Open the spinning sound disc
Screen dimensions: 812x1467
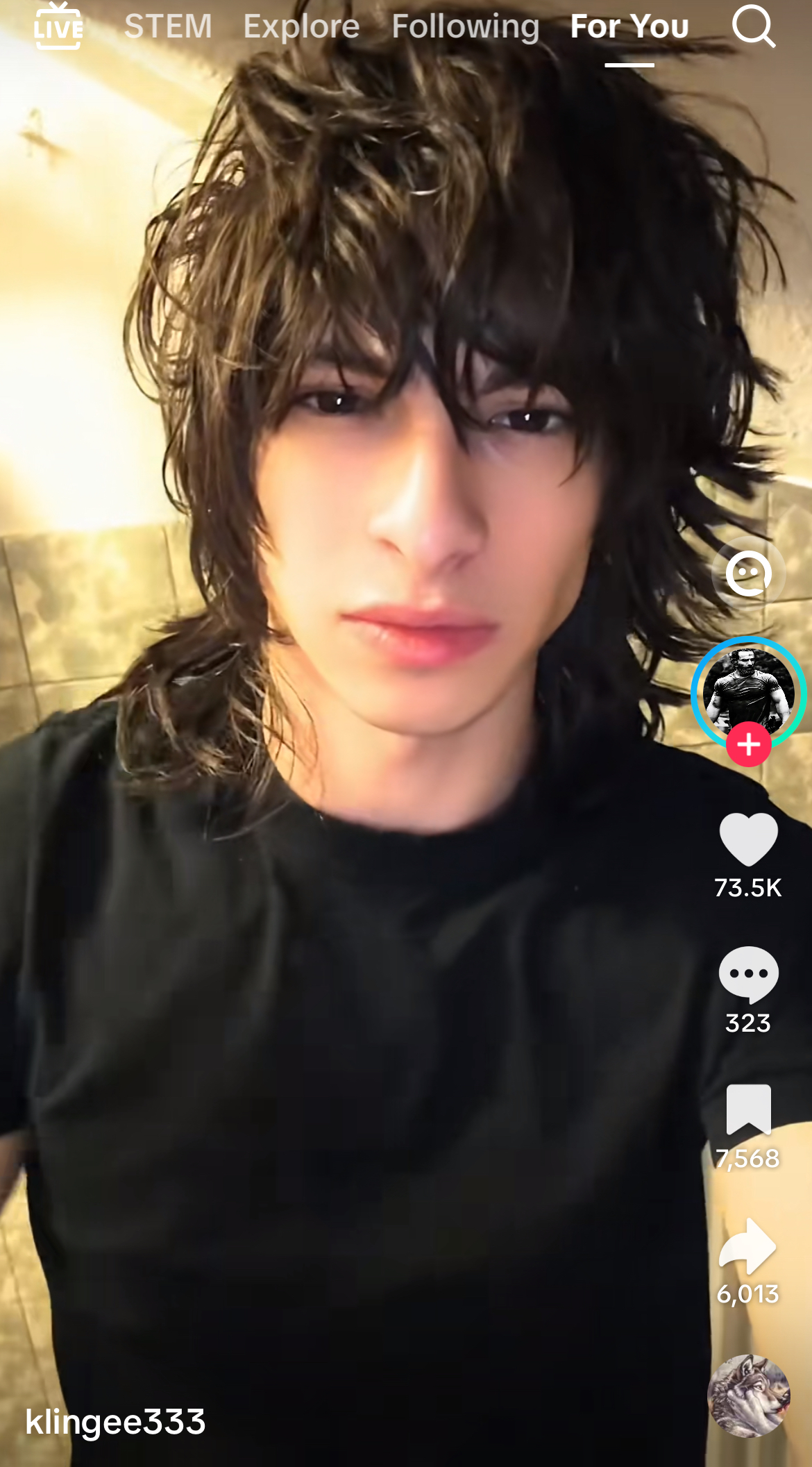[748, 1395]
